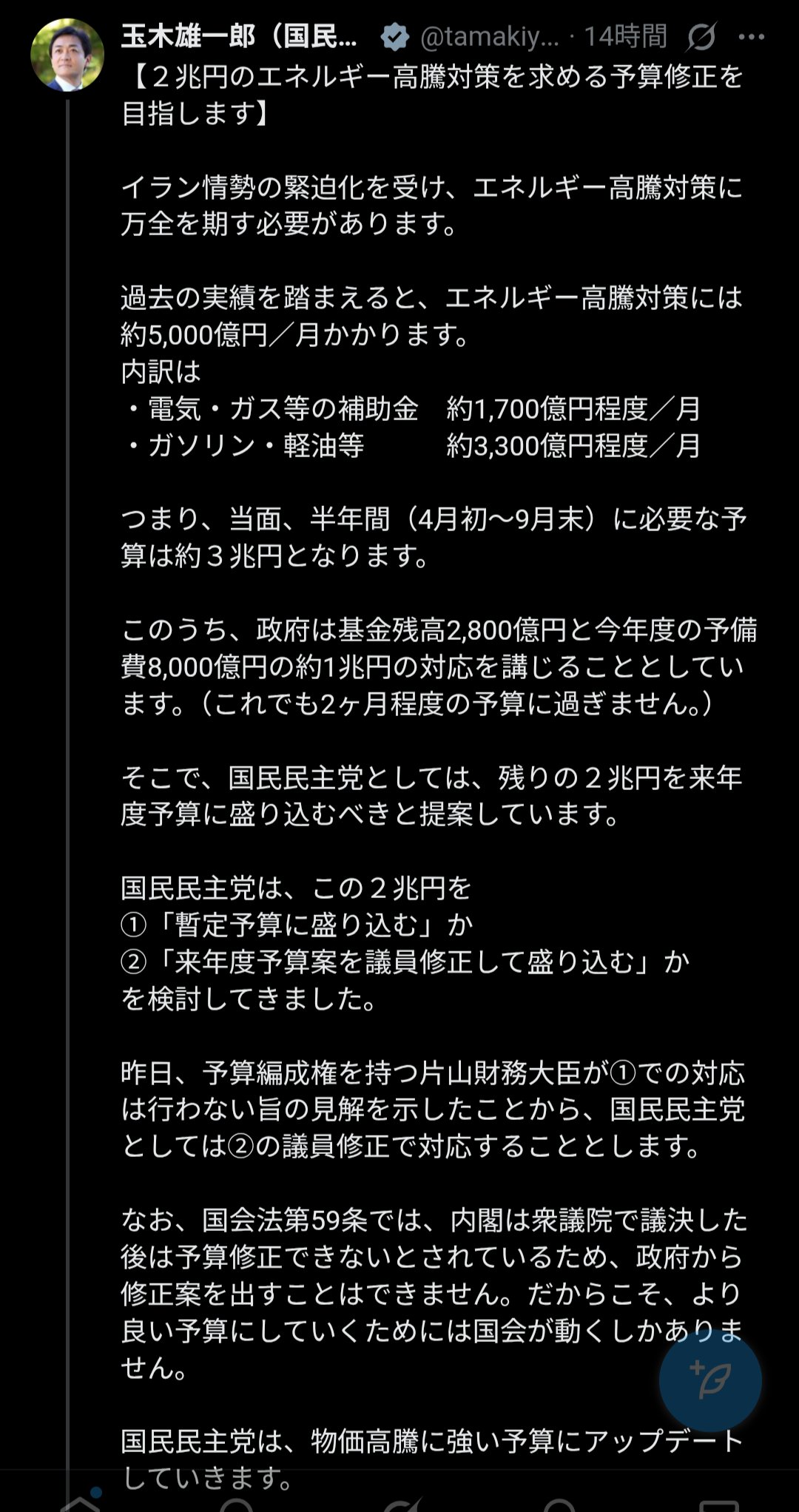Tap the Grok explain icon on the post

tap(701, 36)
